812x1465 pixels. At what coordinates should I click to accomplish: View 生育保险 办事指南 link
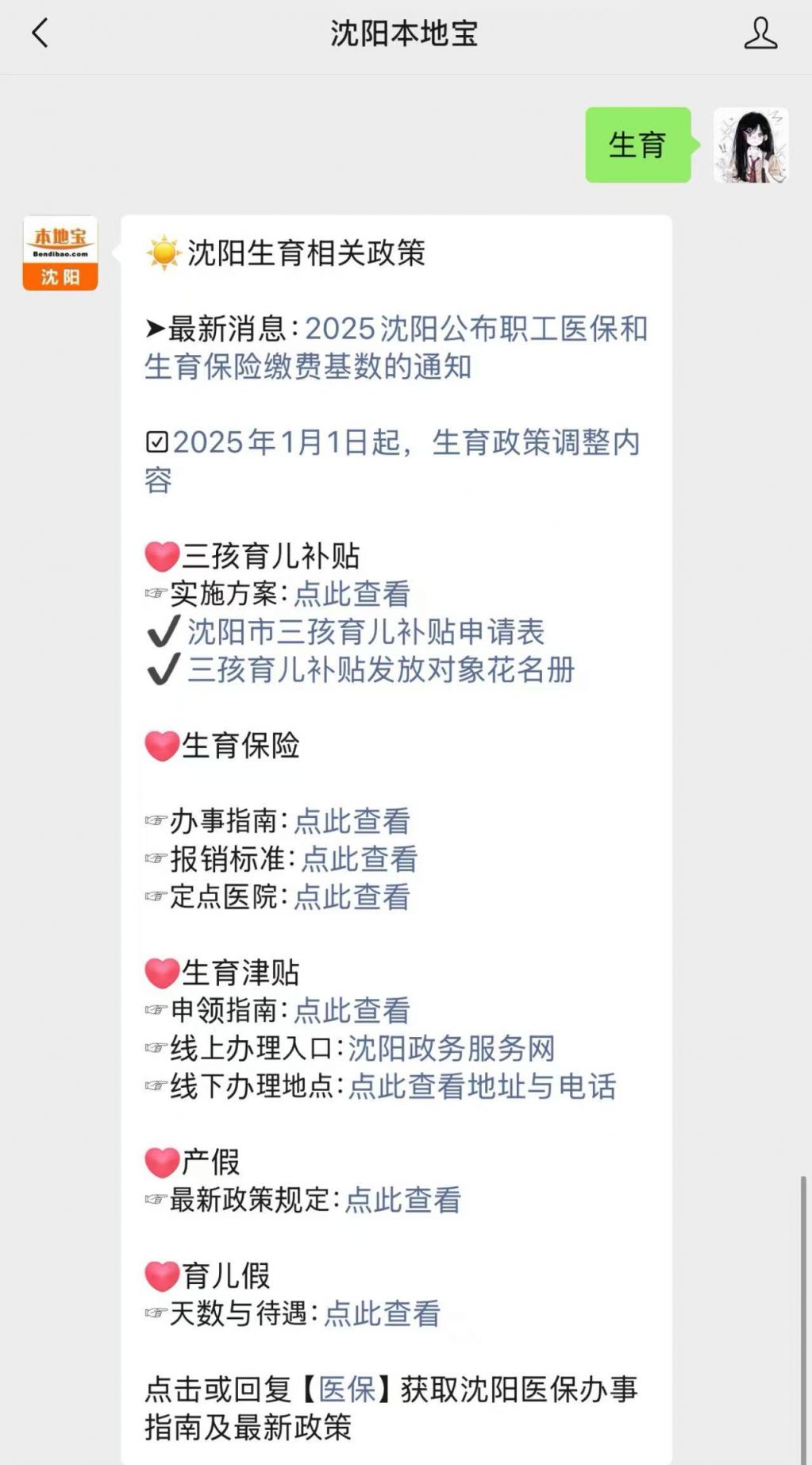tap(352, 821)
